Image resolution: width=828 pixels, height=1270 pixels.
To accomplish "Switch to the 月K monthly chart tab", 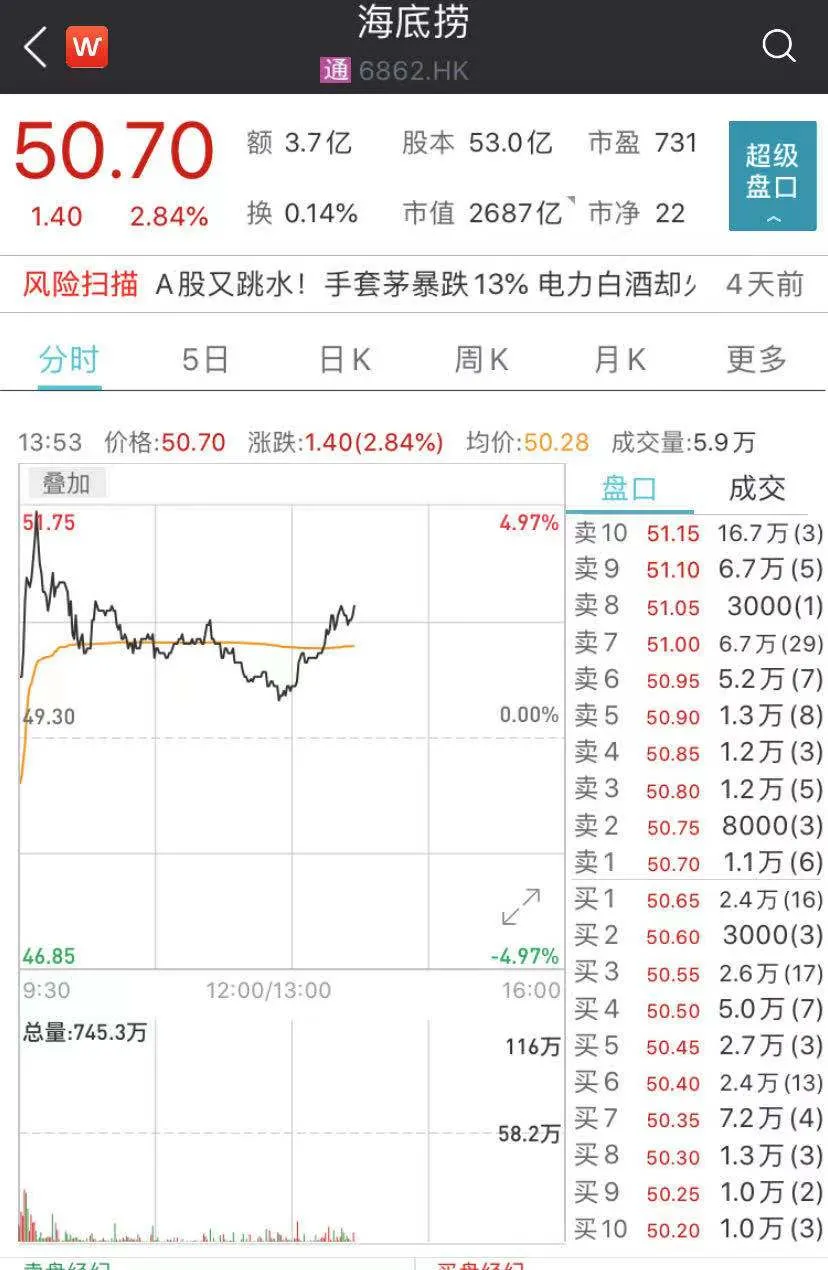I will pyautogui.click(x=617, y=358).
